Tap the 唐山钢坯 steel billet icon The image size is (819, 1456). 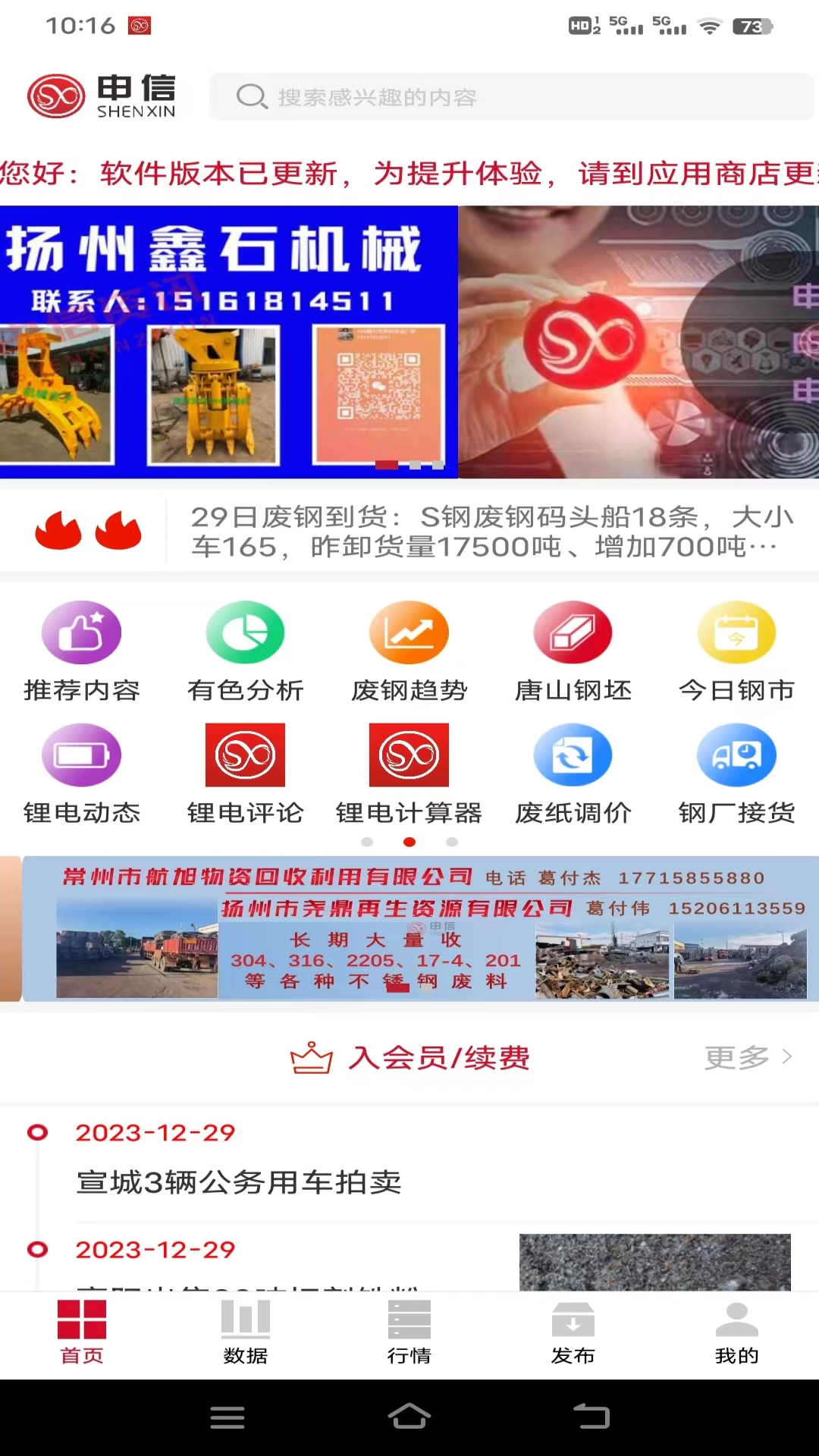[573, 650]
